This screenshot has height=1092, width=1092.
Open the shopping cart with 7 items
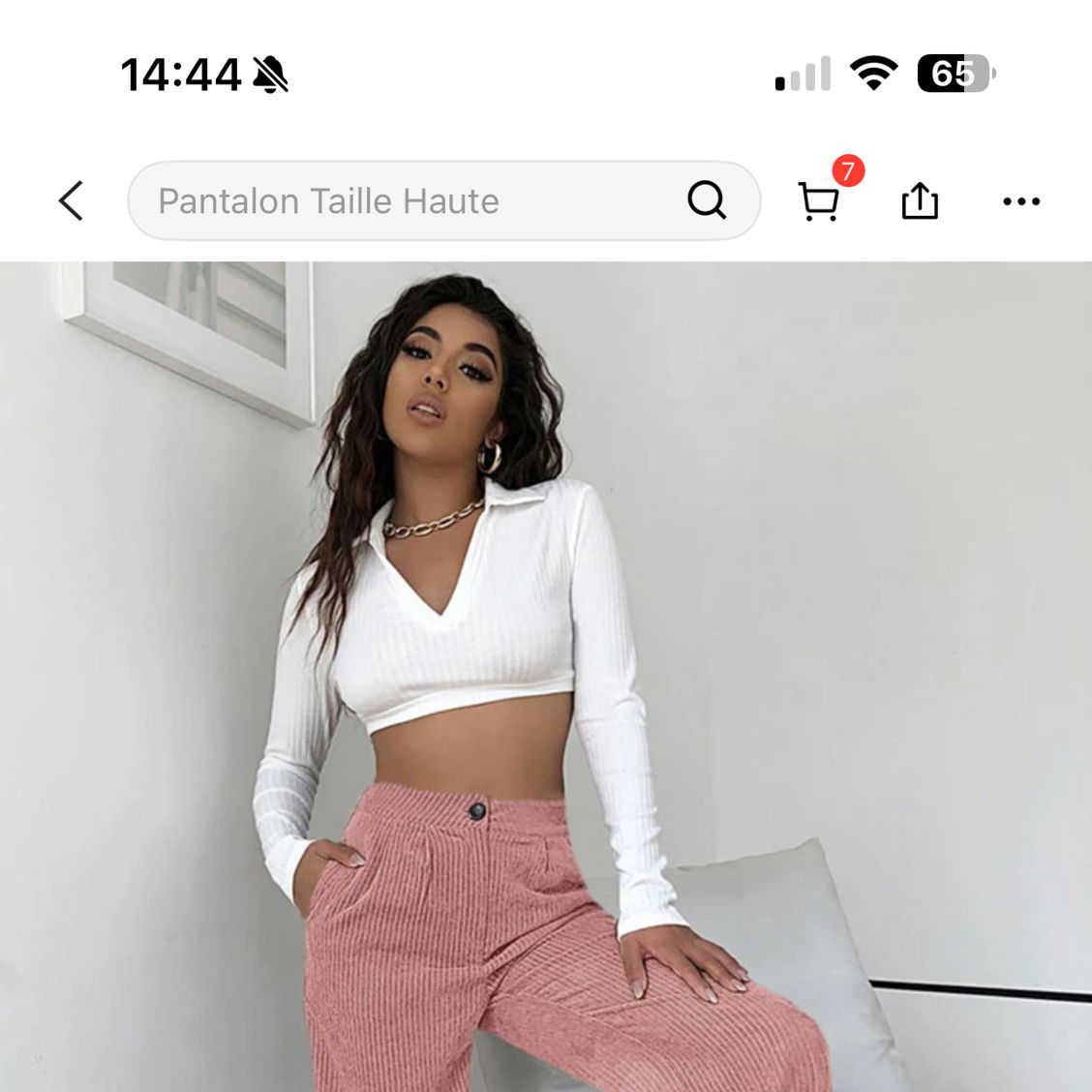click(x=819, y=200)
